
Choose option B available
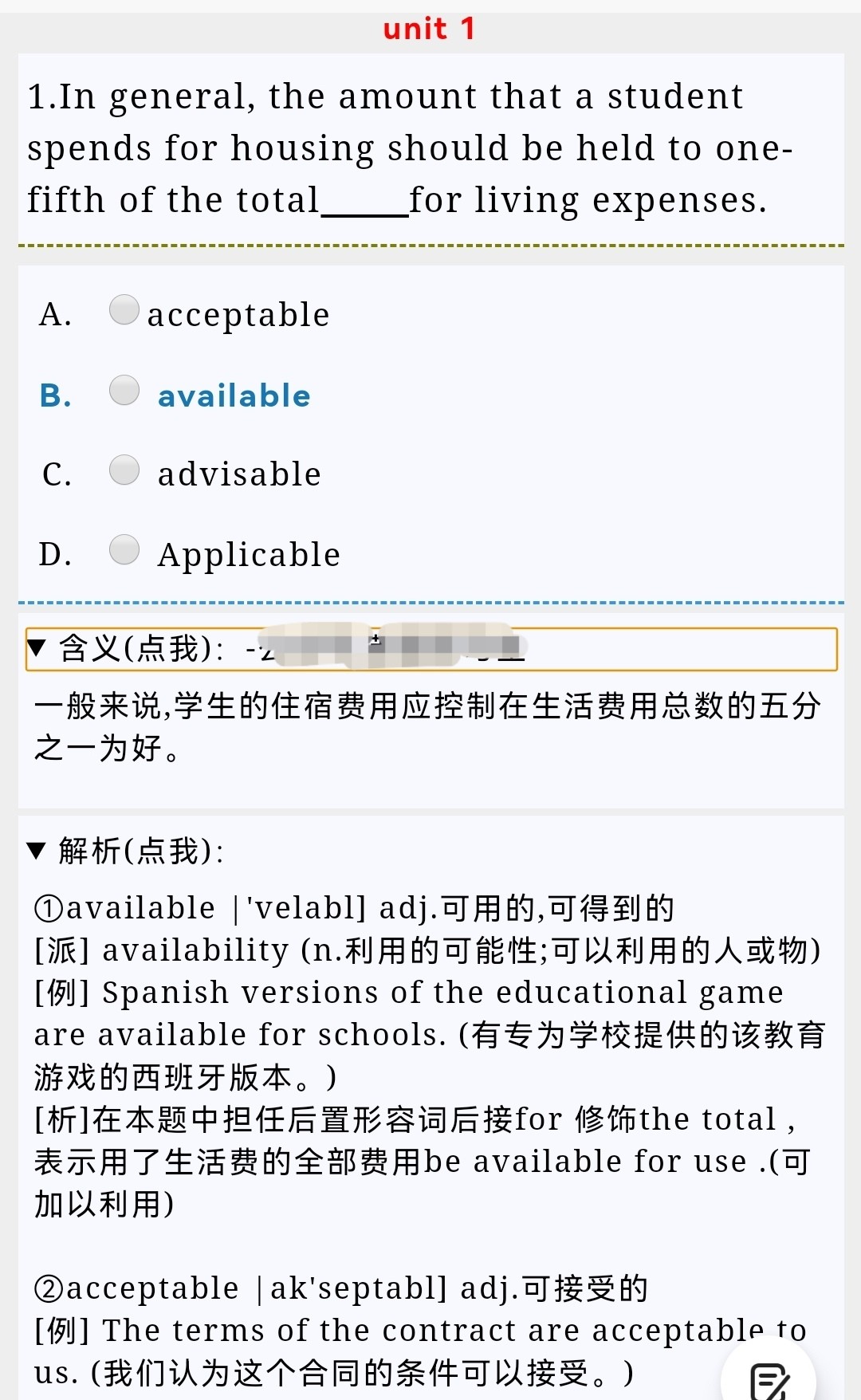point(124,391)
